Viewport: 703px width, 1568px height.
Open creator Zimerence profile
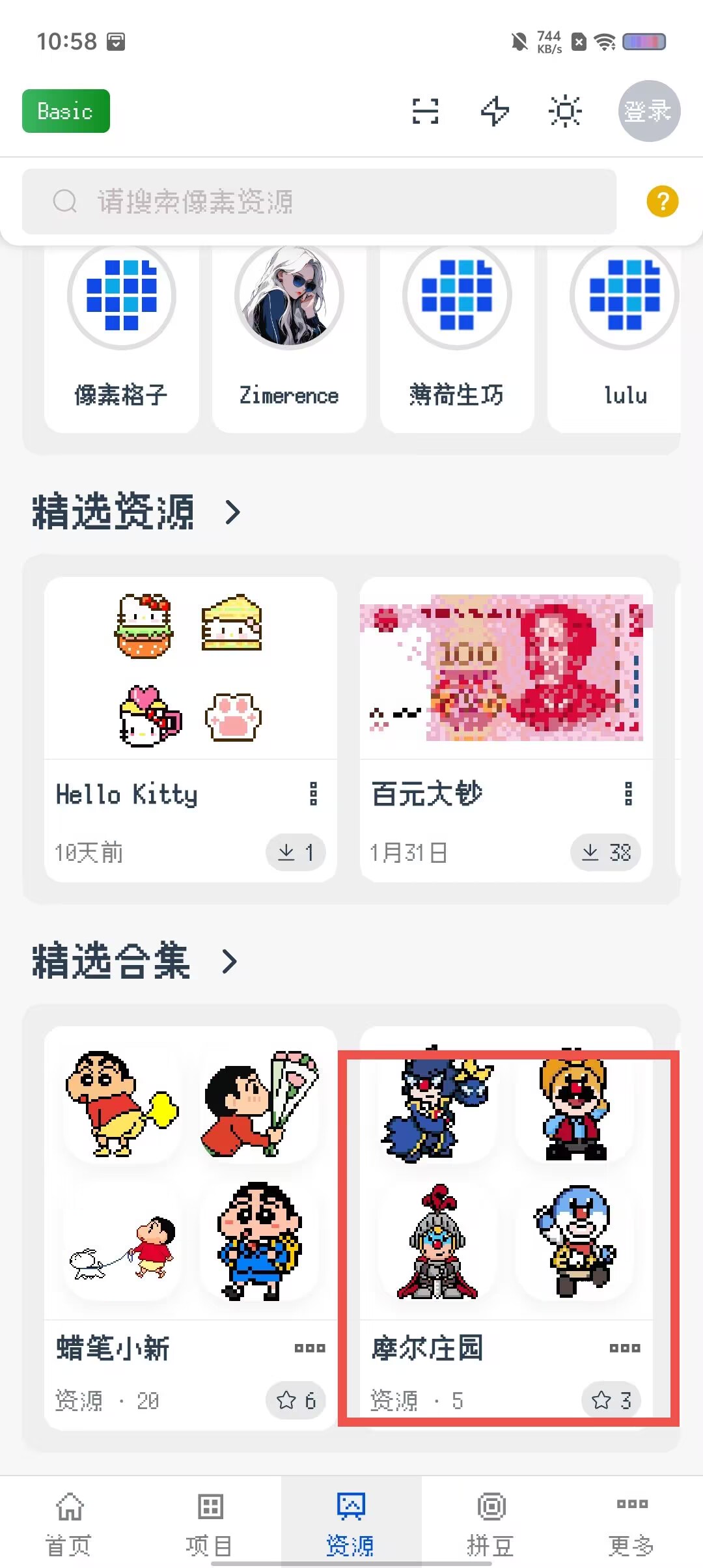(289, 337)
